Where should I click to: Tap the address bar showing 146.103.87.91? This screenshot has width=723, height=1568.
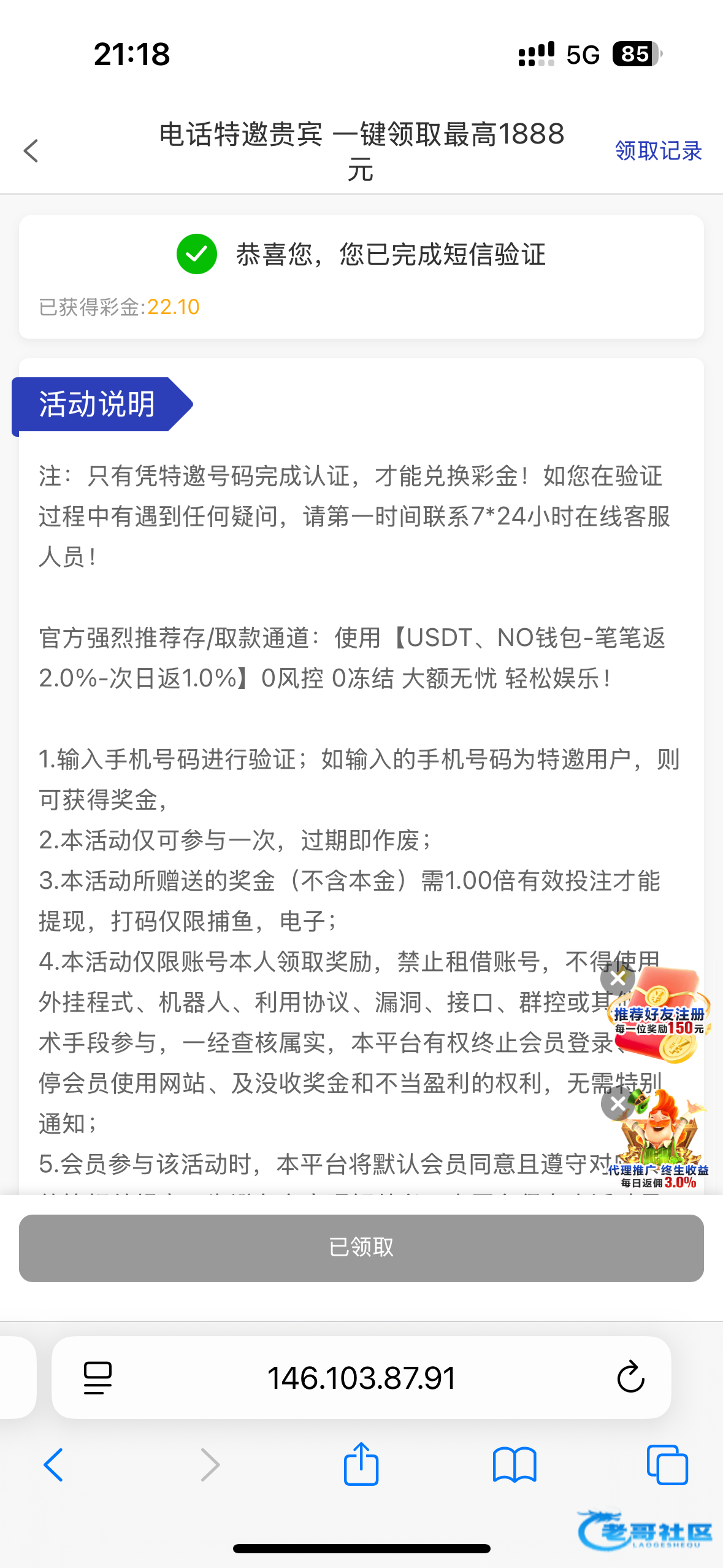[x=361, y=1378]
